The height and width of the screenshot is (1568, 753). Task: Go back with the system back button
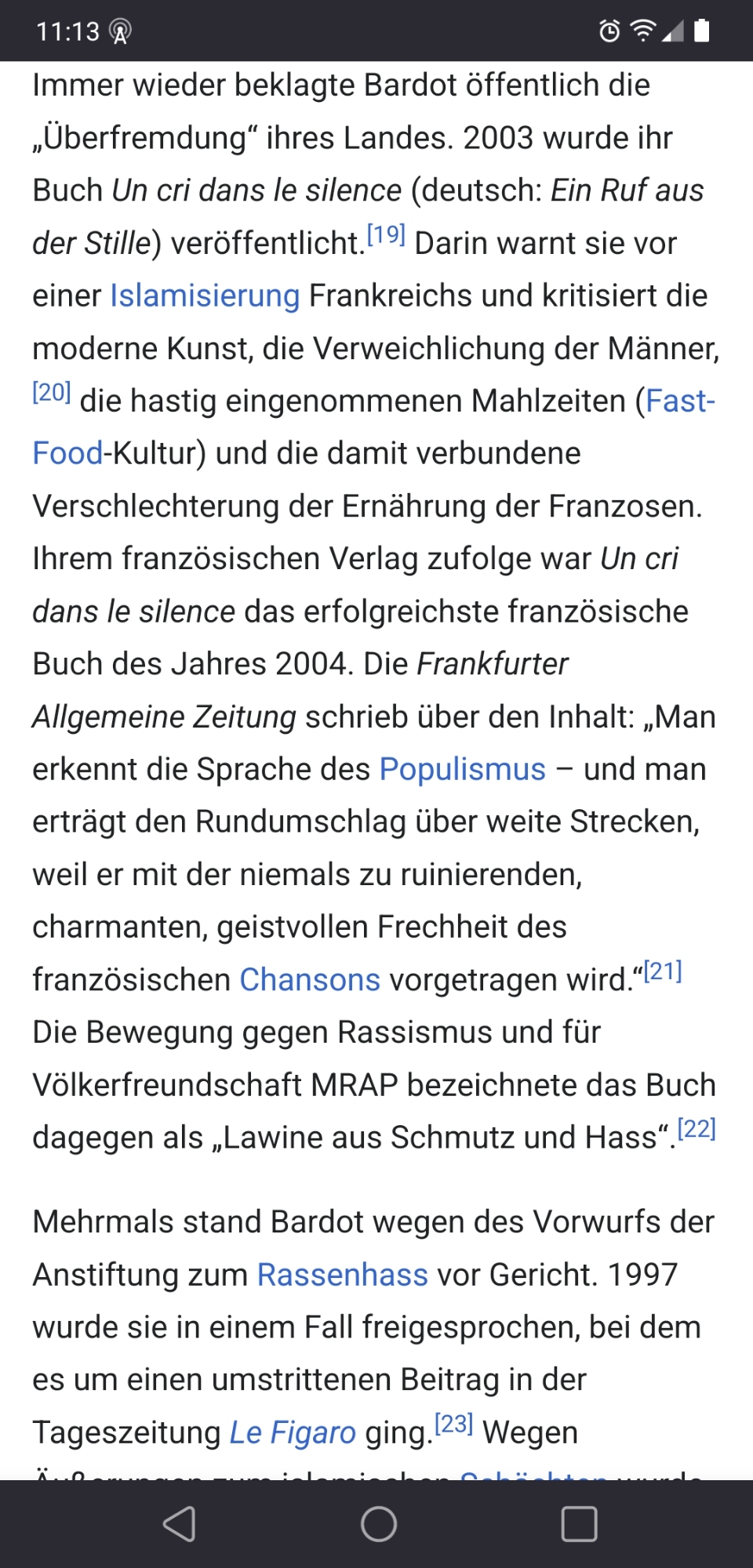[x=179, y=1524]
